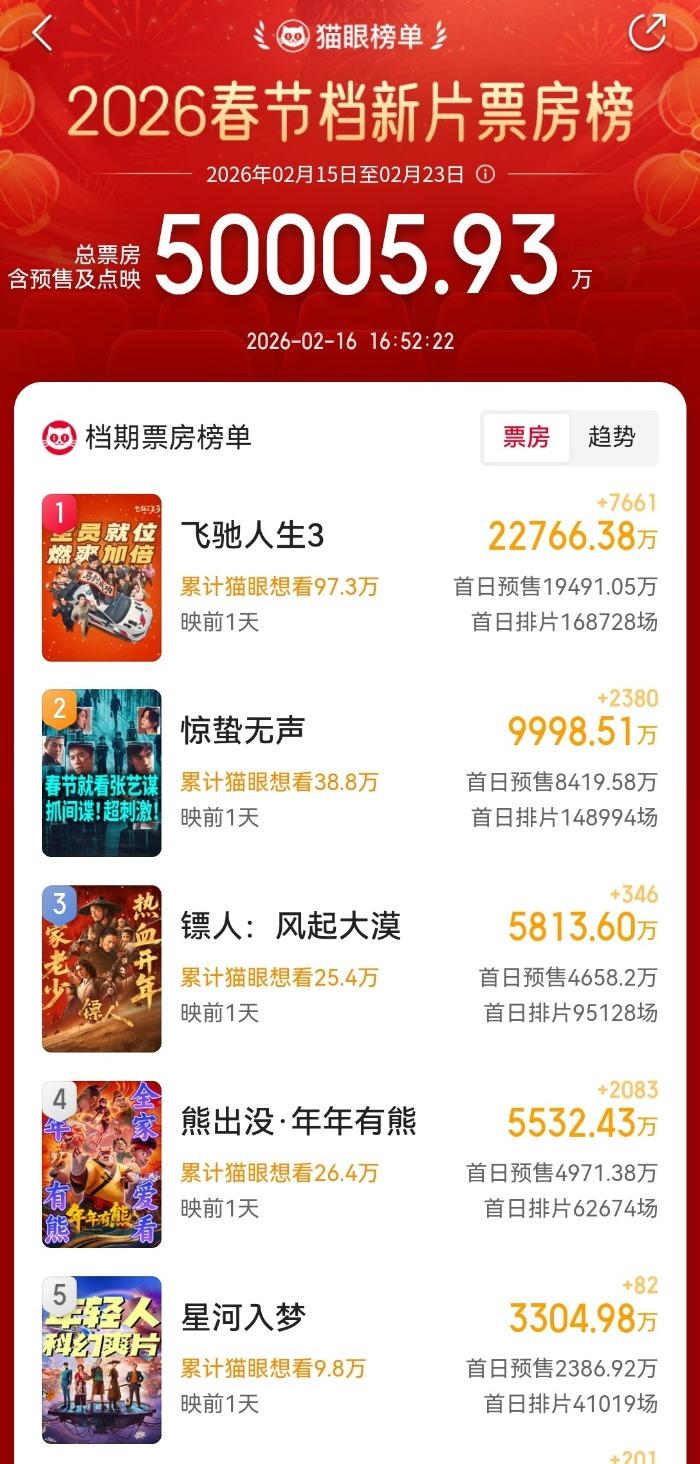Go back using the top-left arrow
The height and width of the screenshot is (1464, 700).
(x=41, y=34)
